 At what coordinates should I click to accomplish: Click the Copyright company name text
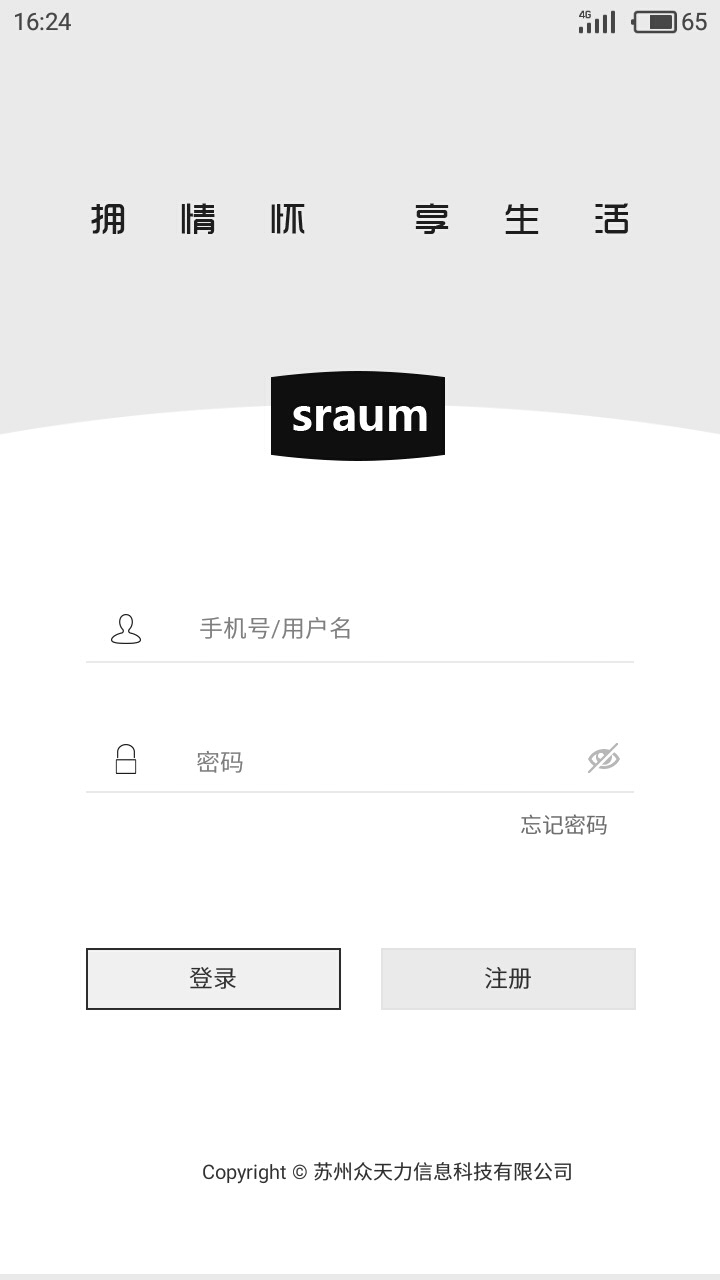pyautogui.click(x=388, y=1172)
